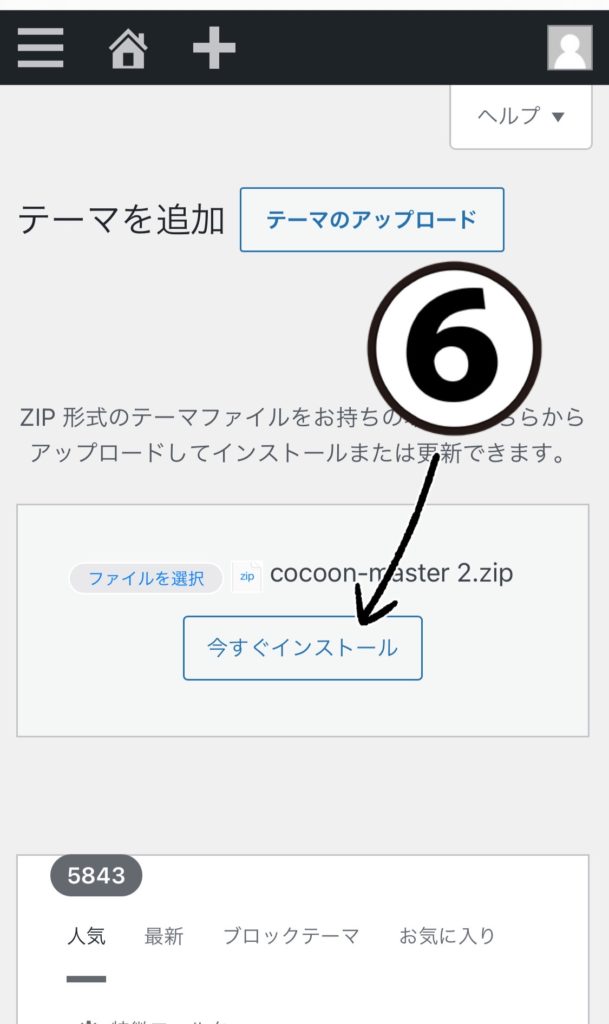The height and width of the screenshot is (1024, 609).
Task: Tap テーマのアップロード button
Action: tap(372, 219)
